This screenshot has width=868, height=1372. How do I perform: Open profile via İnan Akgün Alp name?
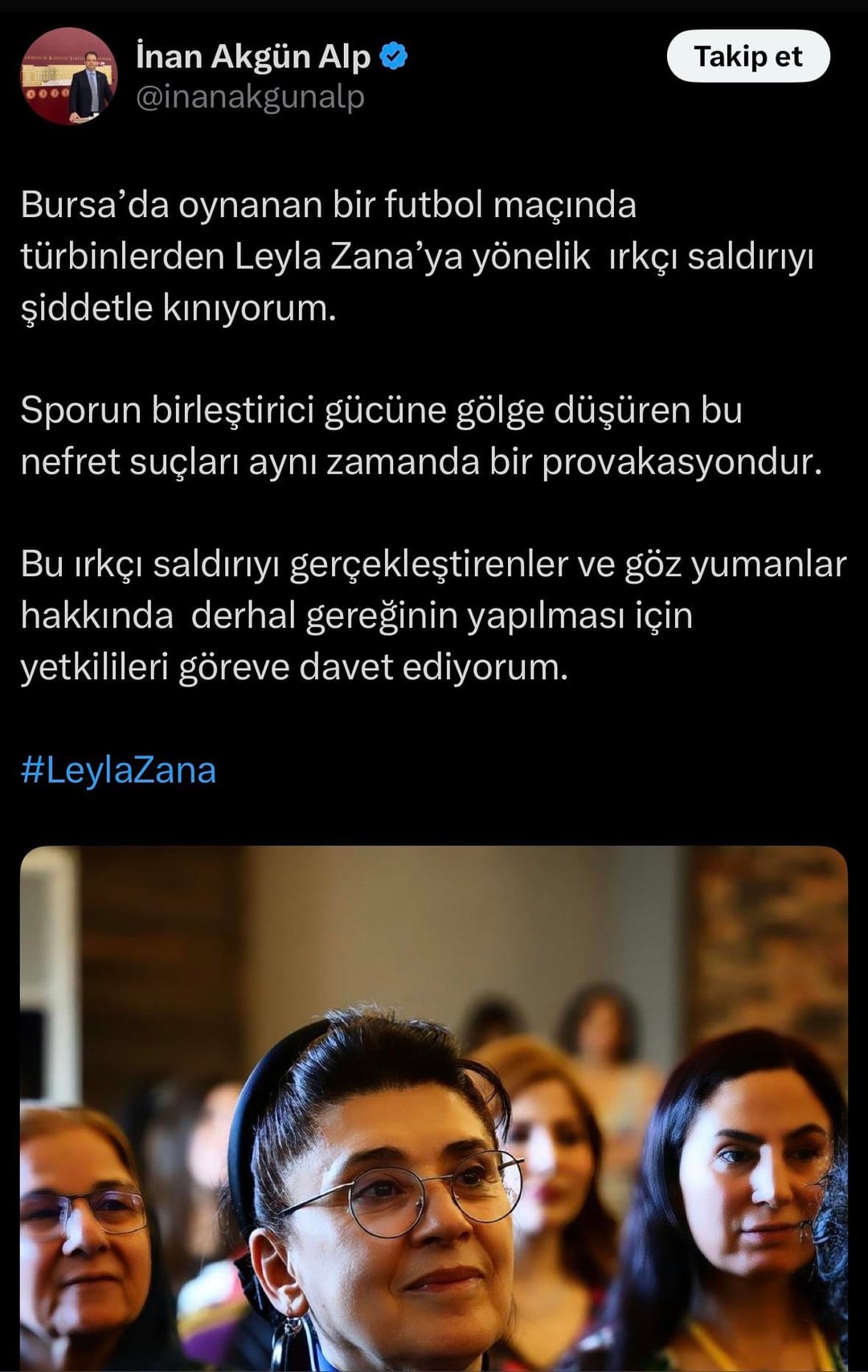coord(253,57)
